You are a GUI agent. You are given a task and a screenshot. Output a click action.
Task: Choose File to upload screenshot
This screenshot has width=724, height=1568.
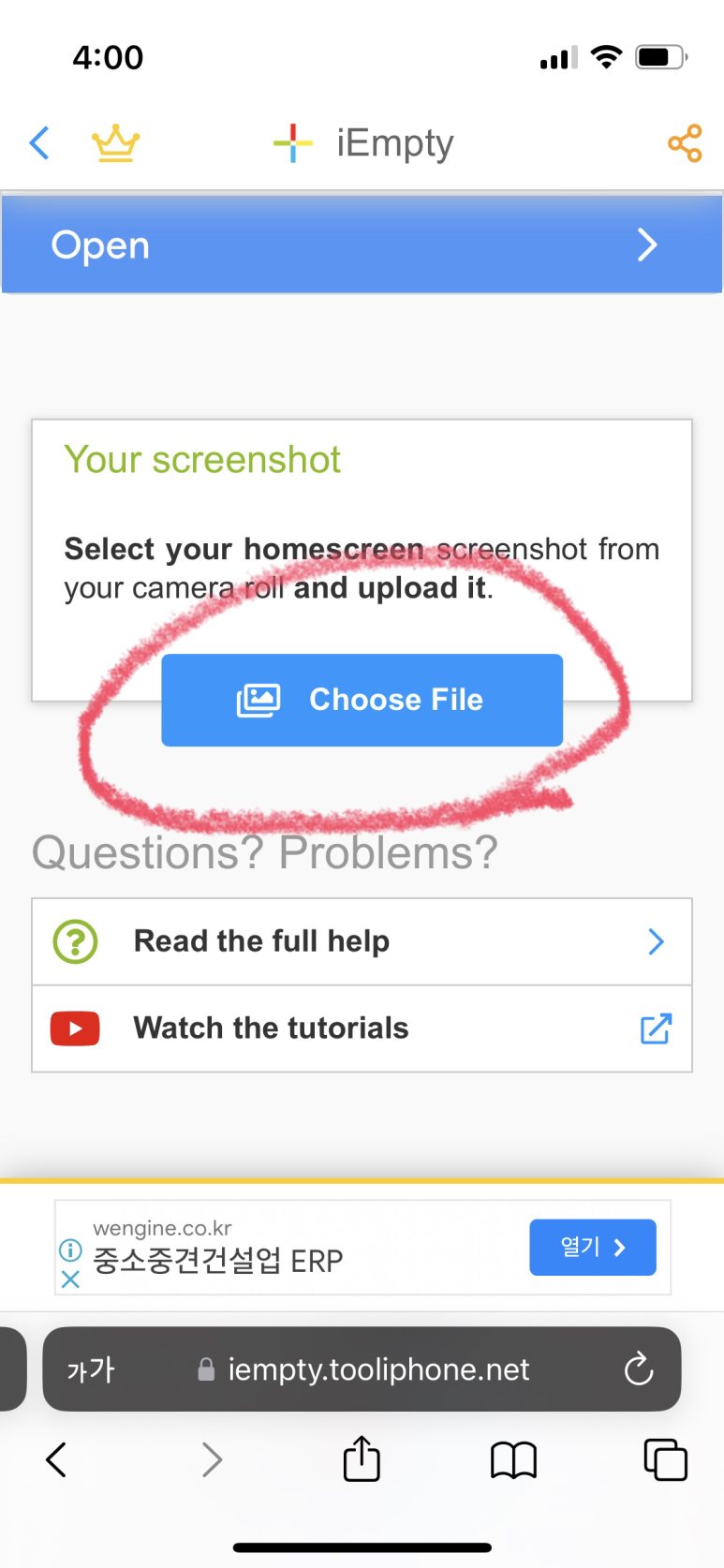click(x=362, y=700)
